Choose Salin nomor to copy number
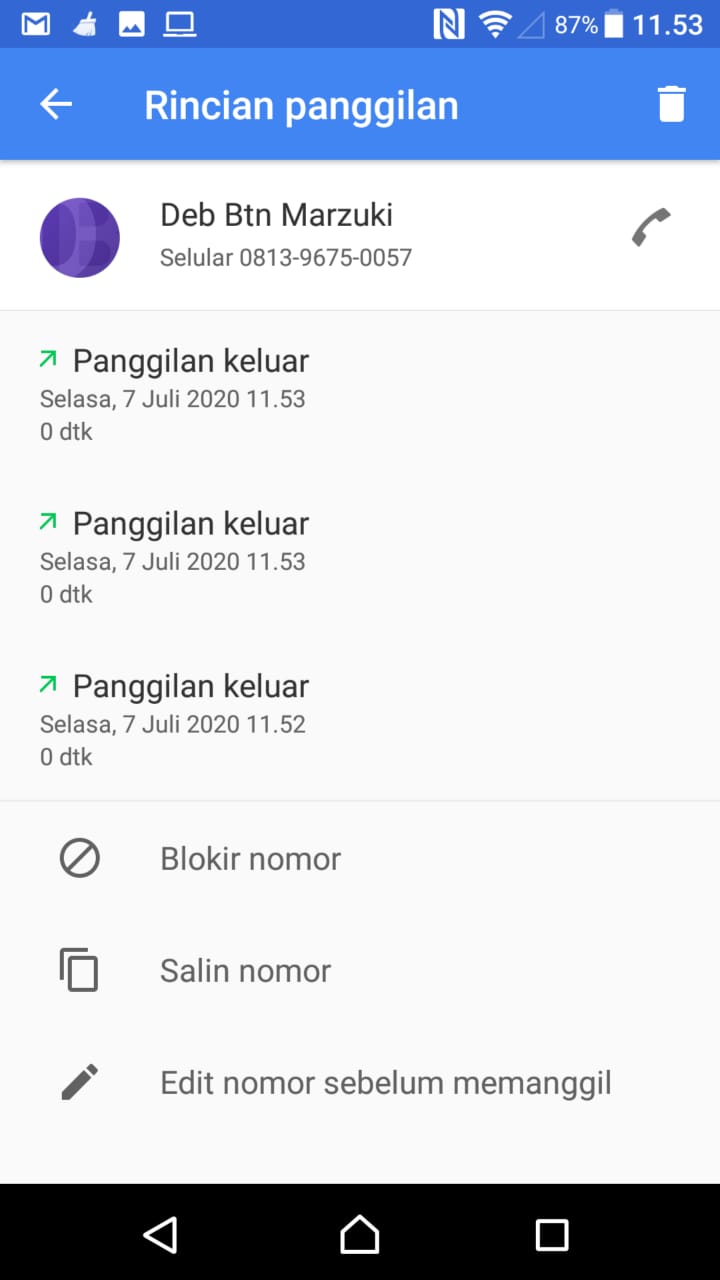 click(x=245, y=971)
